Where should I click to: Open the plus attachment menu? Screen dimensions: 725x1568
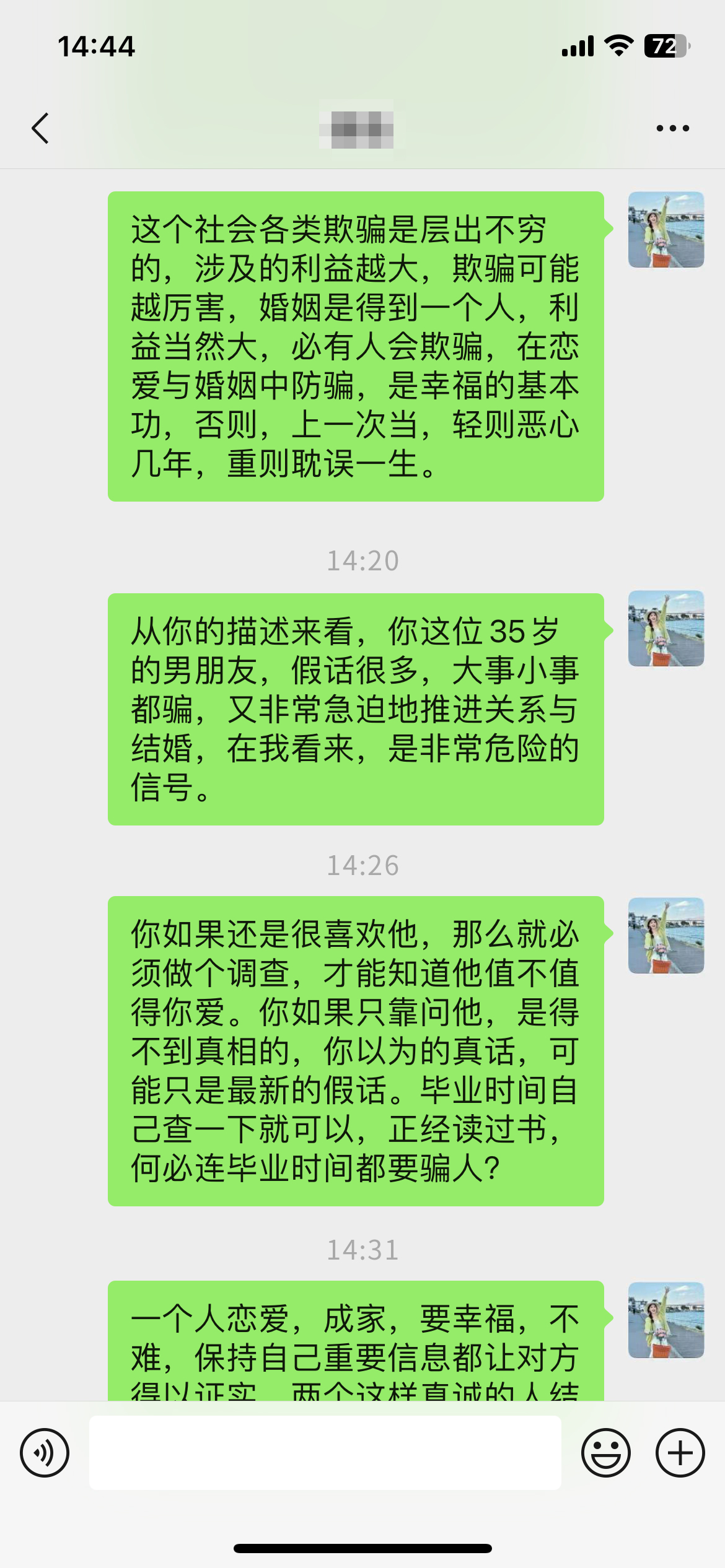pyautogui.click(x=680, y=1452)
